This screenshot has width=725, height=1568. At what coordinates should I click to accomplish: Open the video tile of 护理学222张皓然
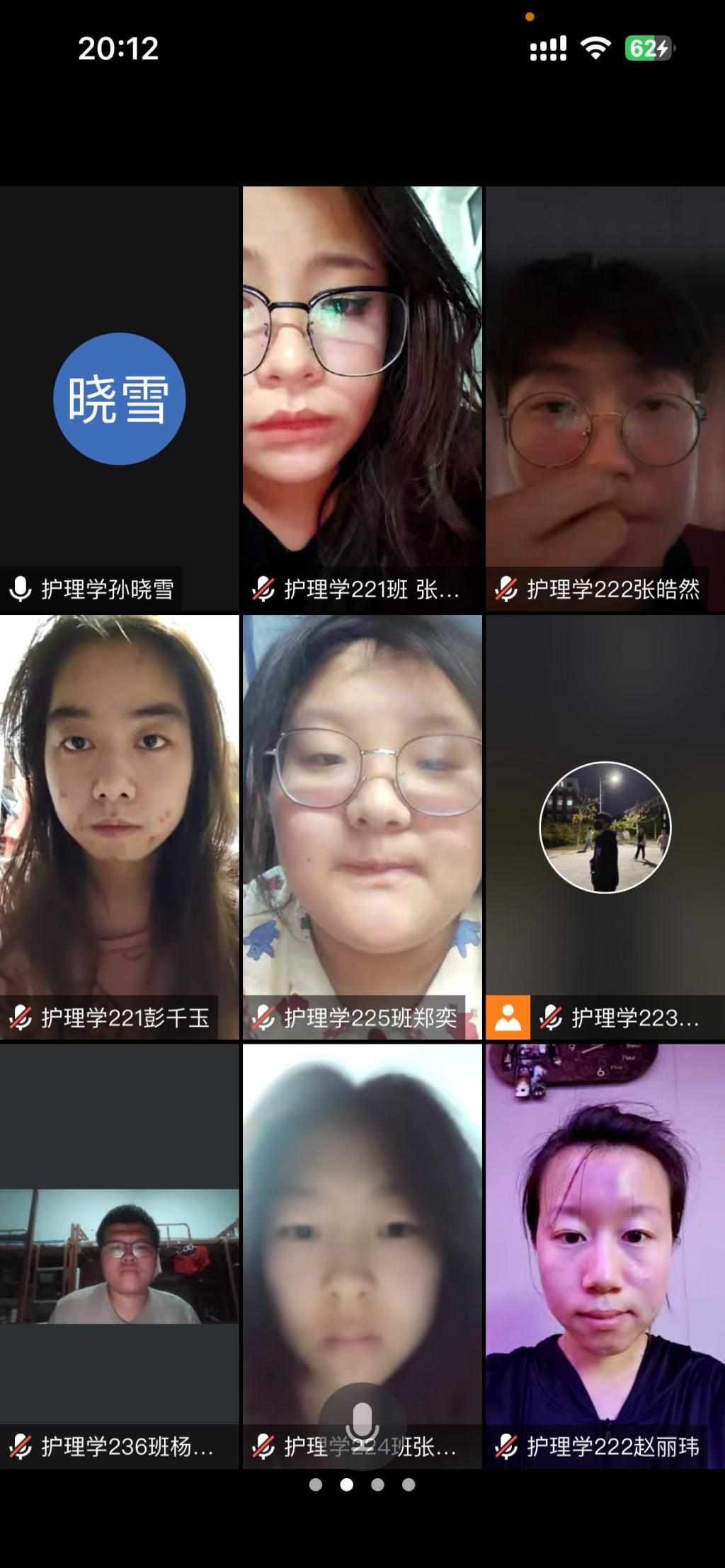605,398
